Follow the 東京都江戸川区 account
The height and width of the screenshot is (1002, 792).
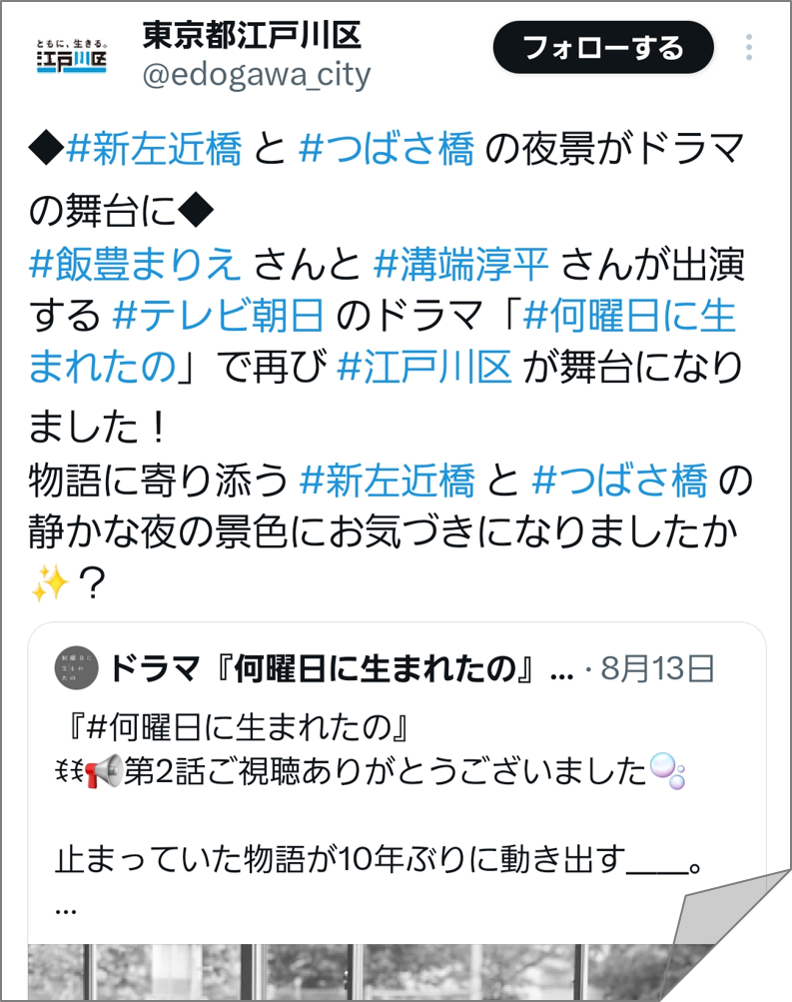(x=603, y=47)
